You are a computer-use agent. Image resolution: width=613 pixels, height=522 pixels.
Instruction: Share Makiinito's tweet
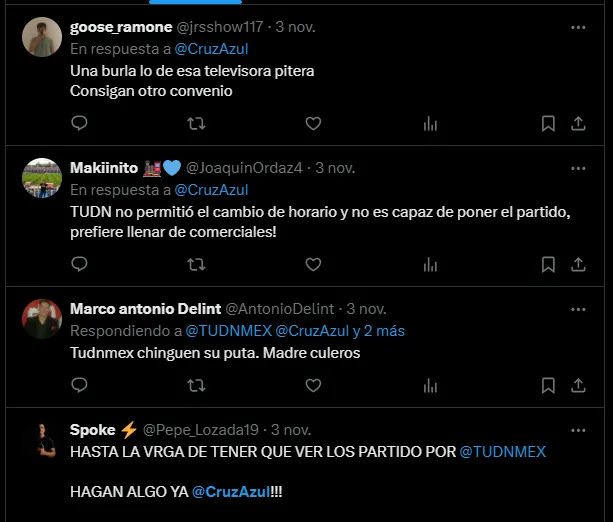click(x=578, y=264)
